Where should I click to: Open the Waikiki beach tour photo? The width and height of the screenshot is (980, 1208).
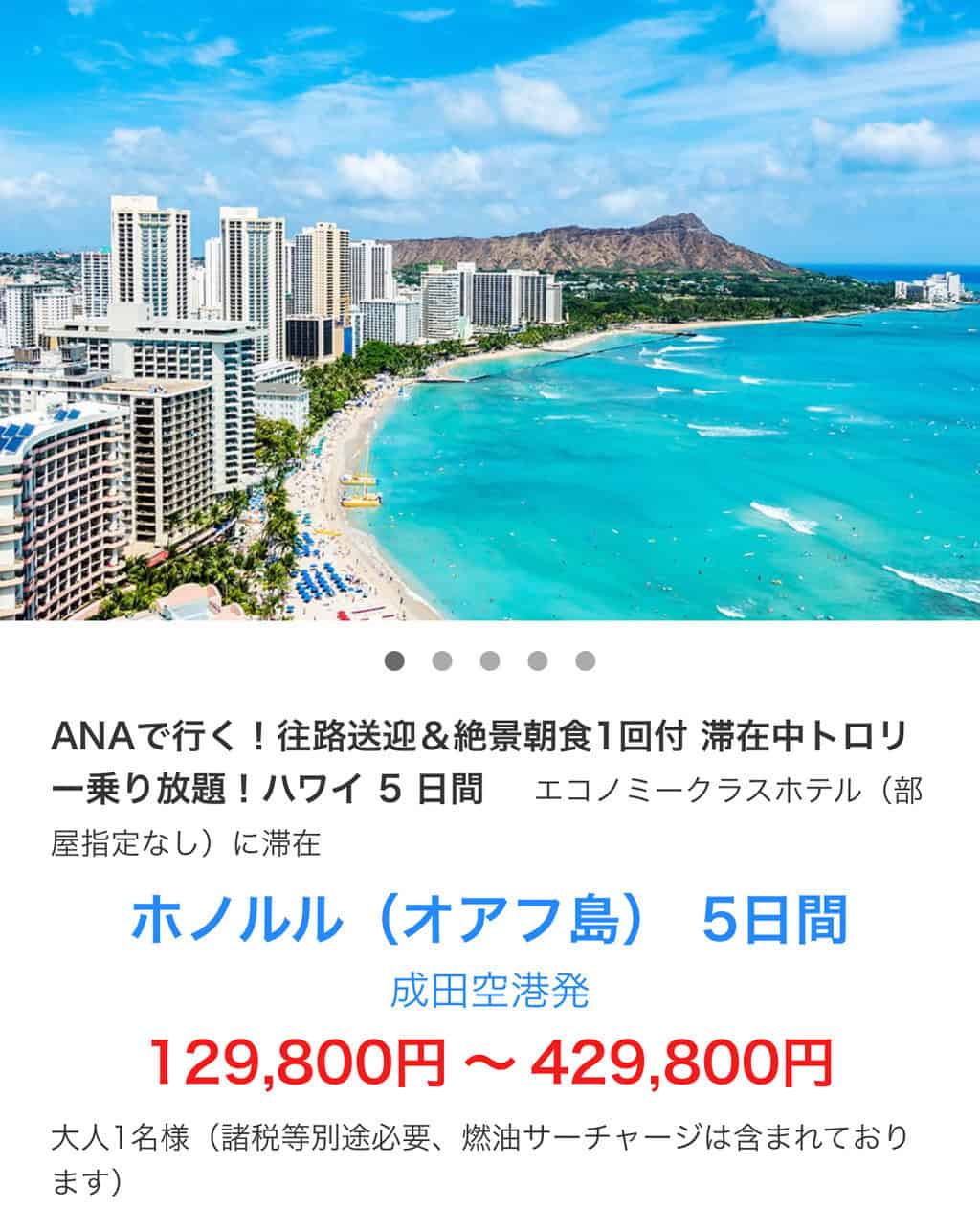click(490, 310)
